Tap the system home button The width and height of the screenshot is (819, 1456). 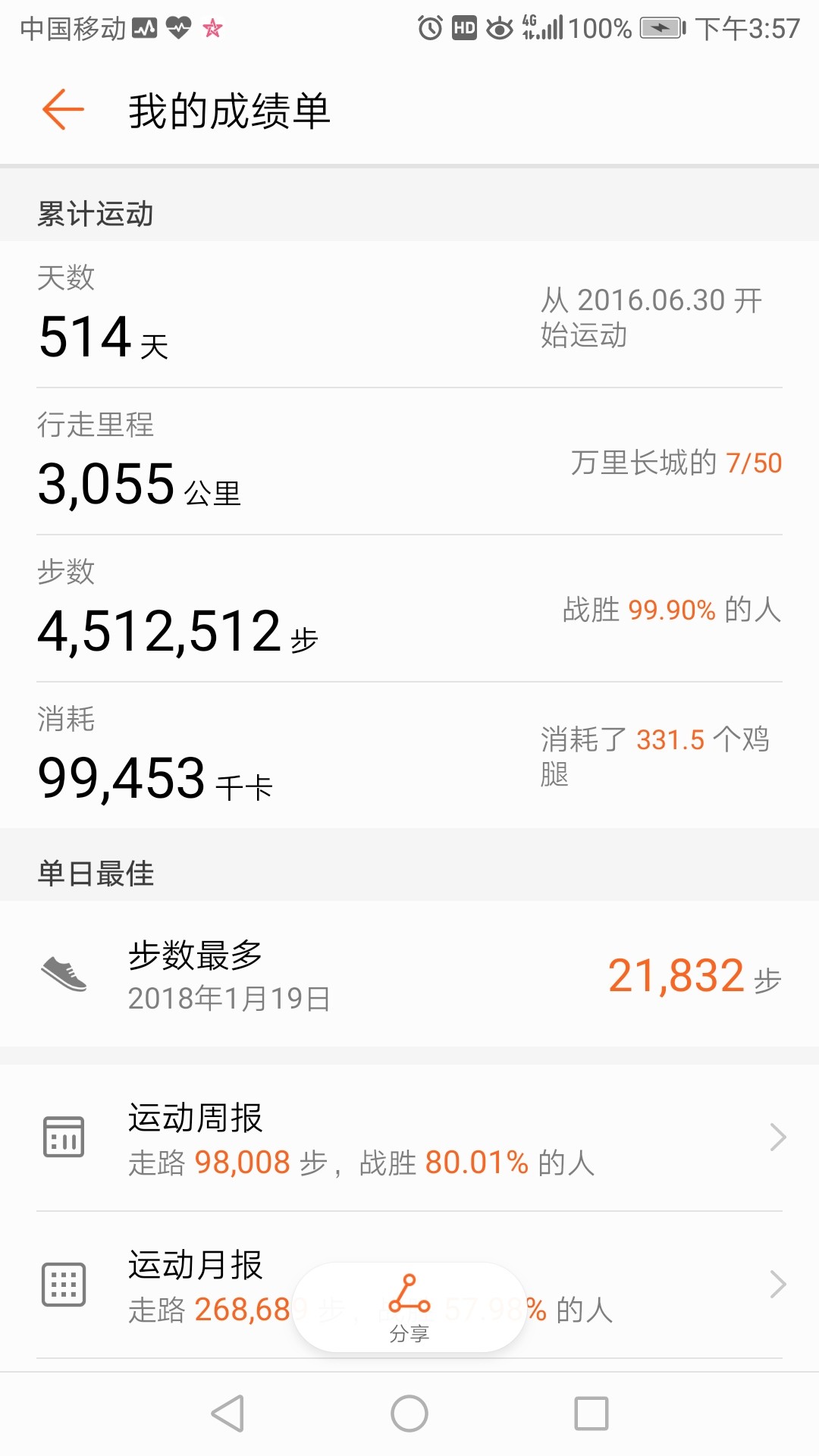[x=409, y=1414]
